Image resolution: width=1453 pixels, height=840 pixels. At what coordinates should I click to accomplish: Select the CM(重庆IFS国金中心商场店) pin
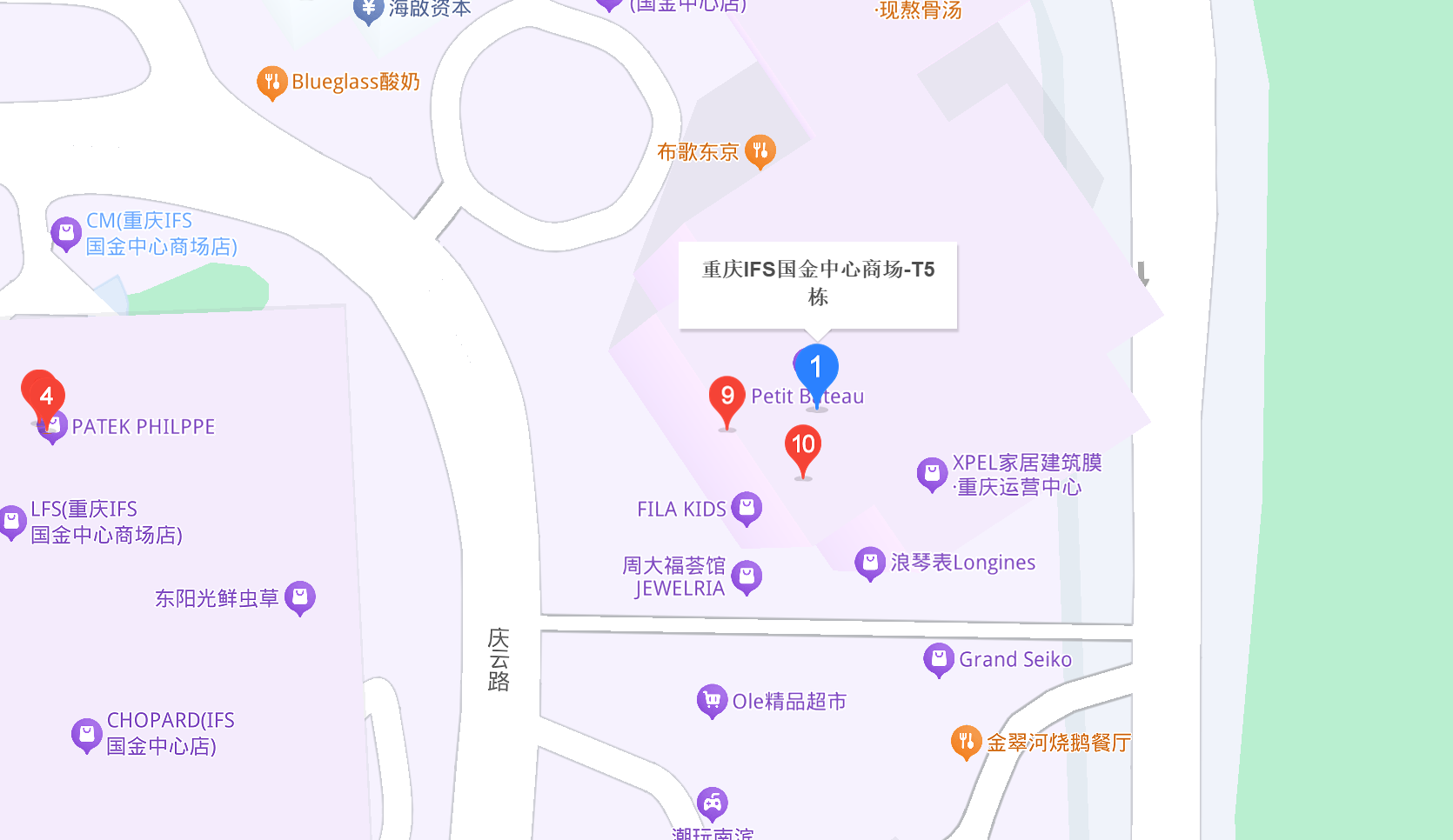tap(66, 233)
